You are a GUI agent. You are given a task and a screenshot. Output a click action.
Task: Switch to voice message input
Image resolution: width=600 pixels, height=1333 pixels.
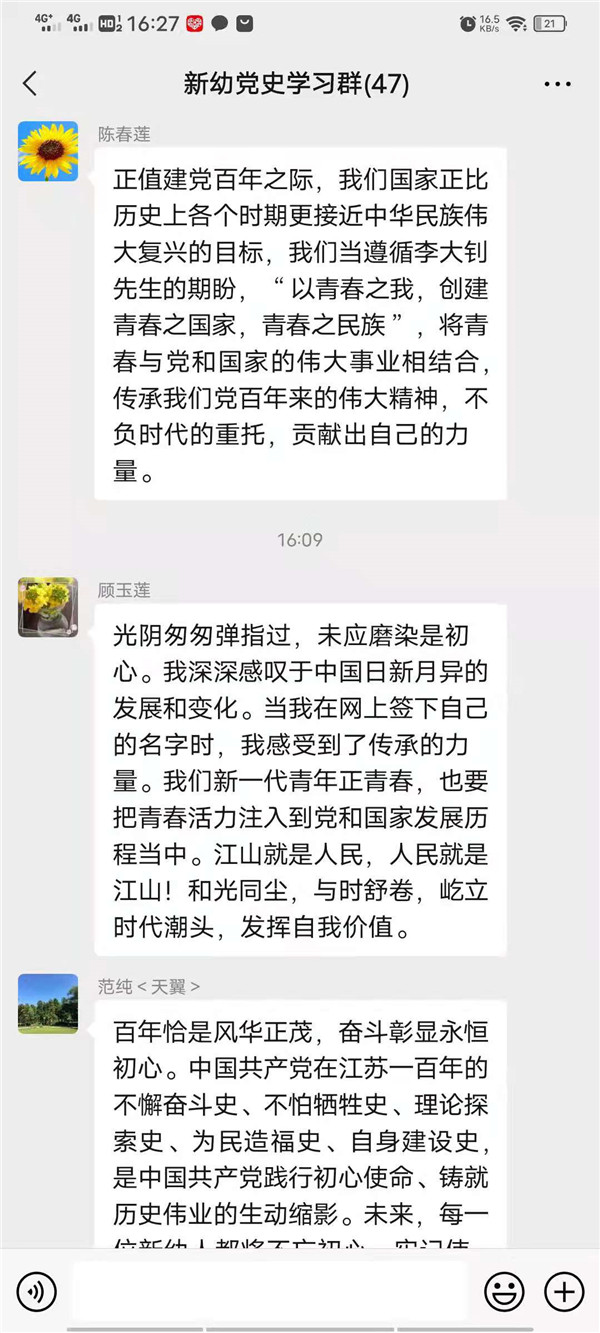37,1292
